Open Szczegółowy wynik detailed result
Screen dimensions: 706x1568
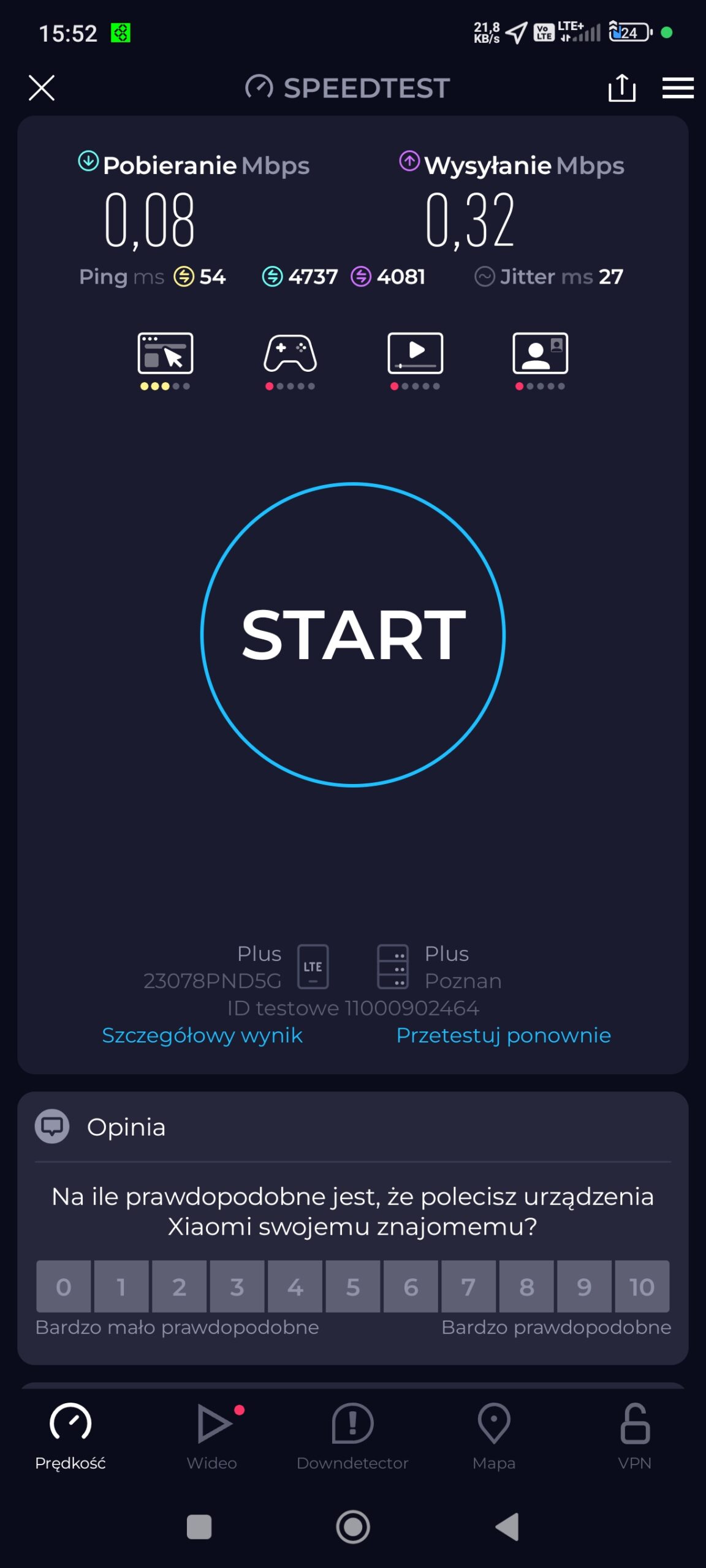(202, 1035)
